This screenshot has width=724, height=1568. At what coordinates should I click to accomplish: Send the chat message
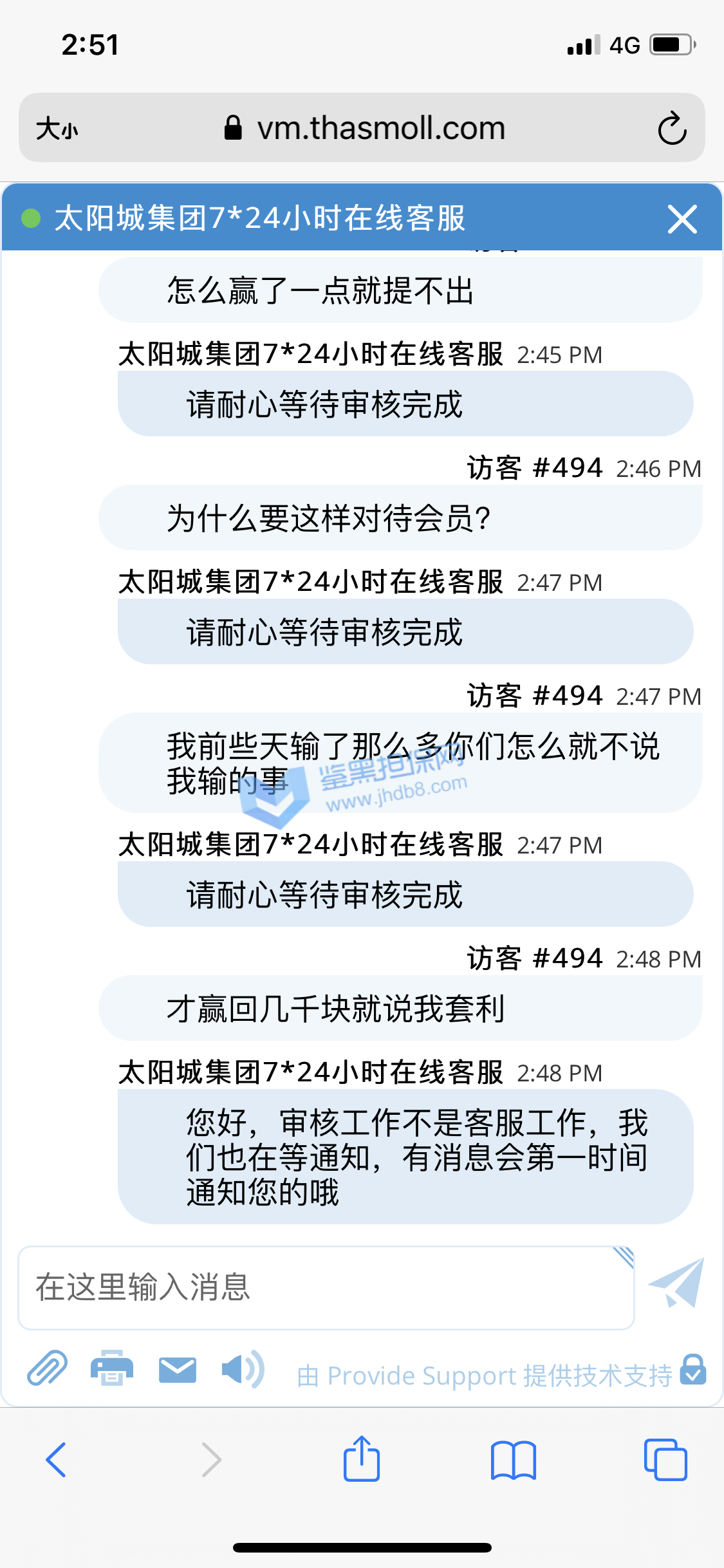(676, 1283)
